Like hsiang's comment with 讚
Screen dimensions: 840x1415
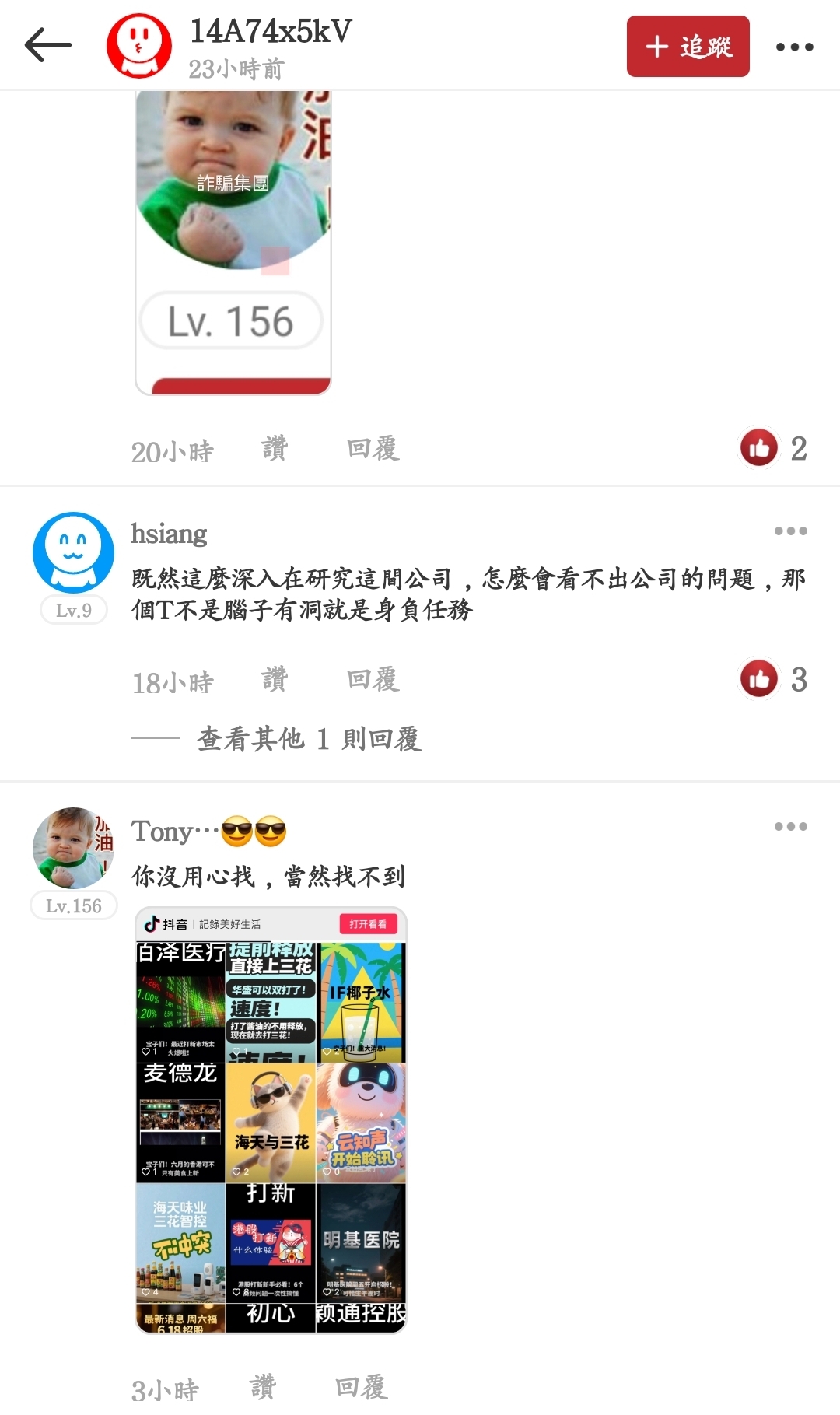275,680
